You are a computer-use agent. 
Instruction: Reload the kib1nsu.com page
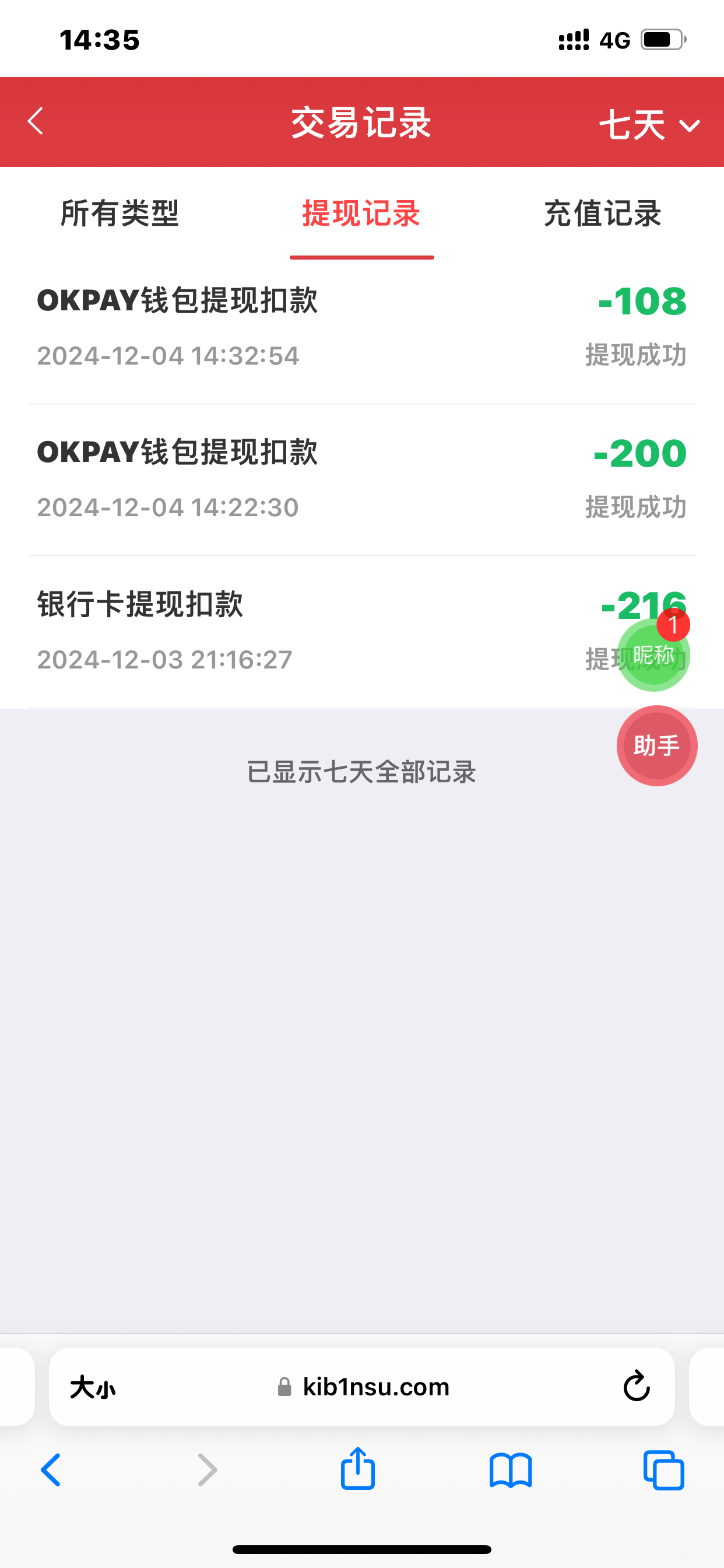point(637,1387)
